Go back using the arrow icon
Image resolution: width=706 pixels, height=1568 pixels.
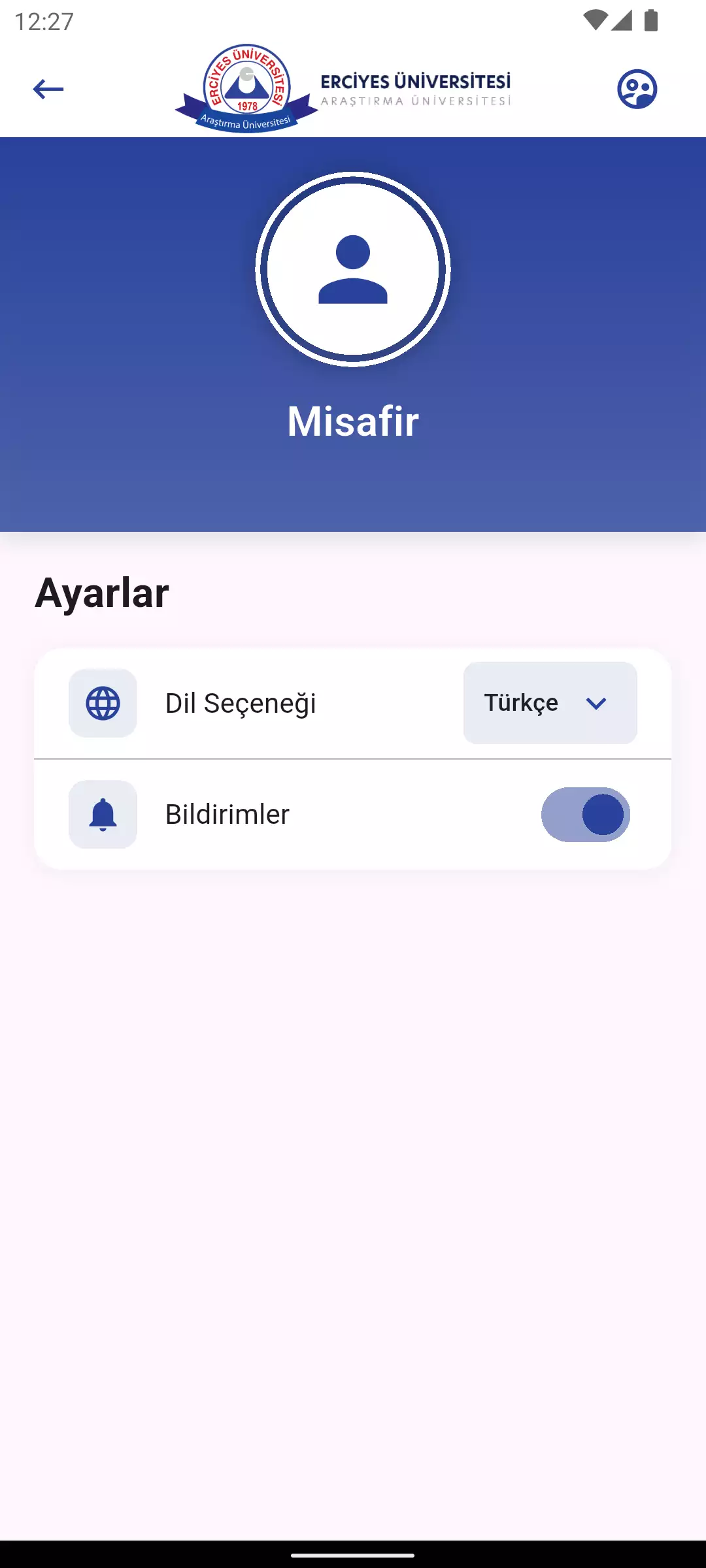pyautogui.click(x=48, y=89)
